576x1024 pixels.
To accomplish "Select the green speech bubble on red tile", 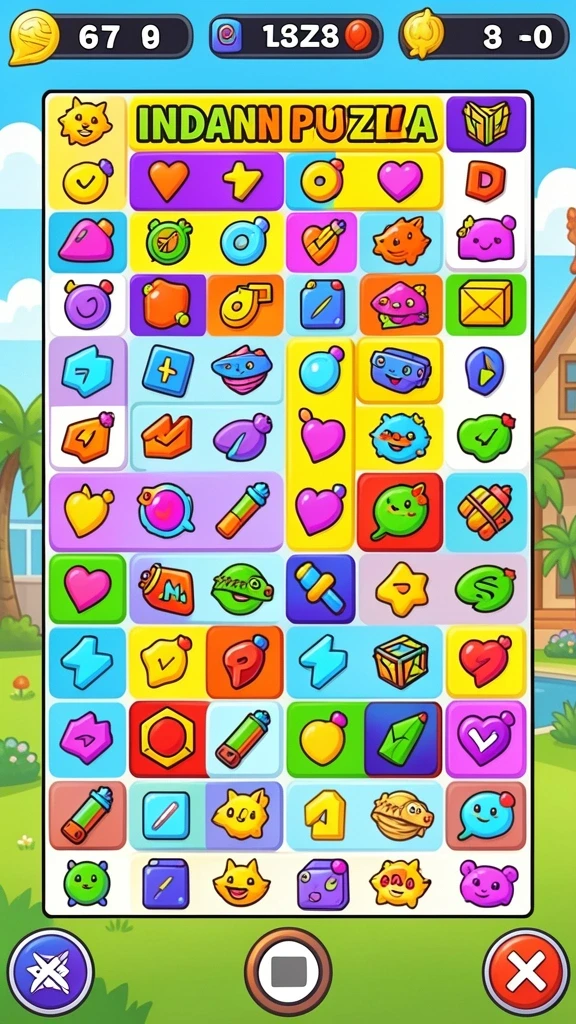I will (400, 511).
